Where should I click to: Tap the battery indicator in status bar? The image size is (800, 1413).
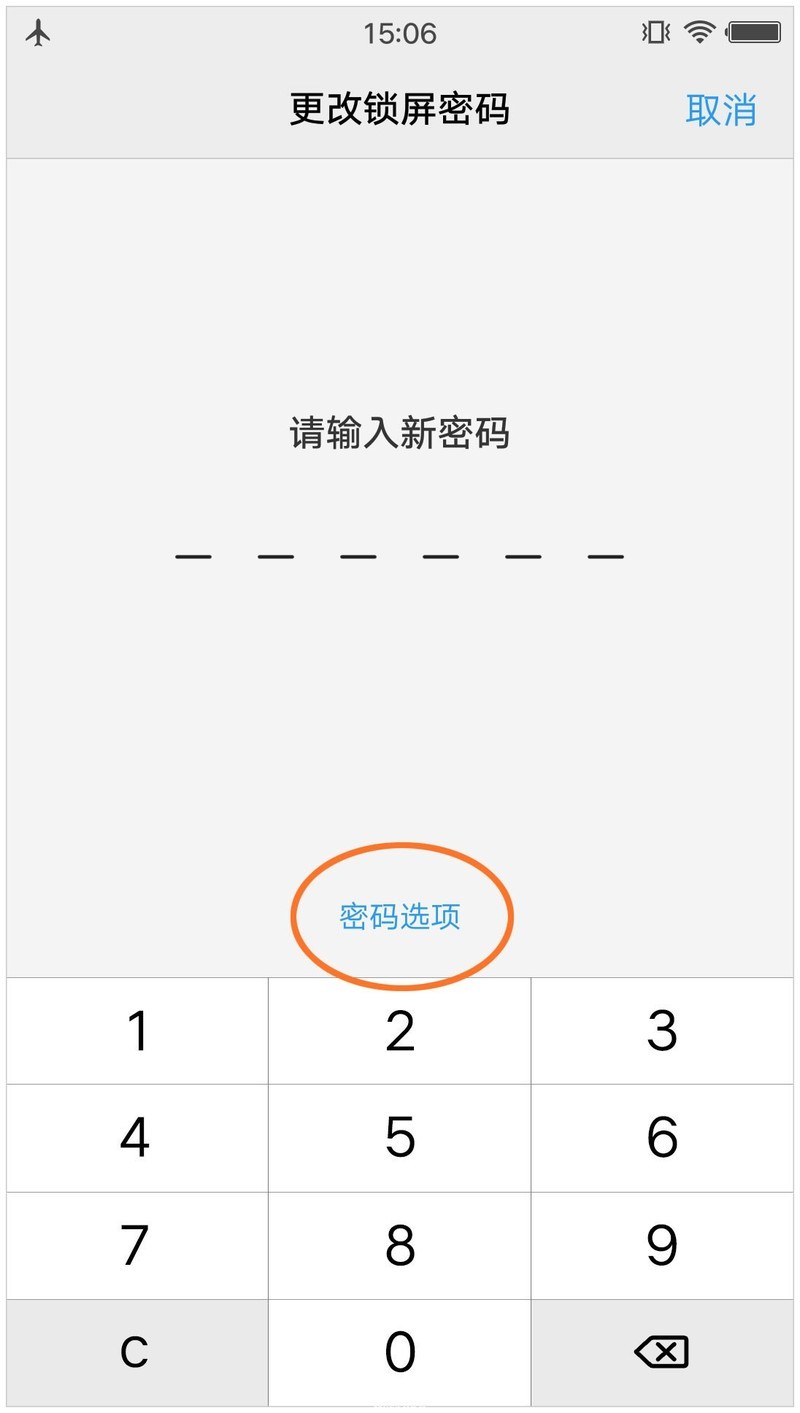(x=755, y=31)
